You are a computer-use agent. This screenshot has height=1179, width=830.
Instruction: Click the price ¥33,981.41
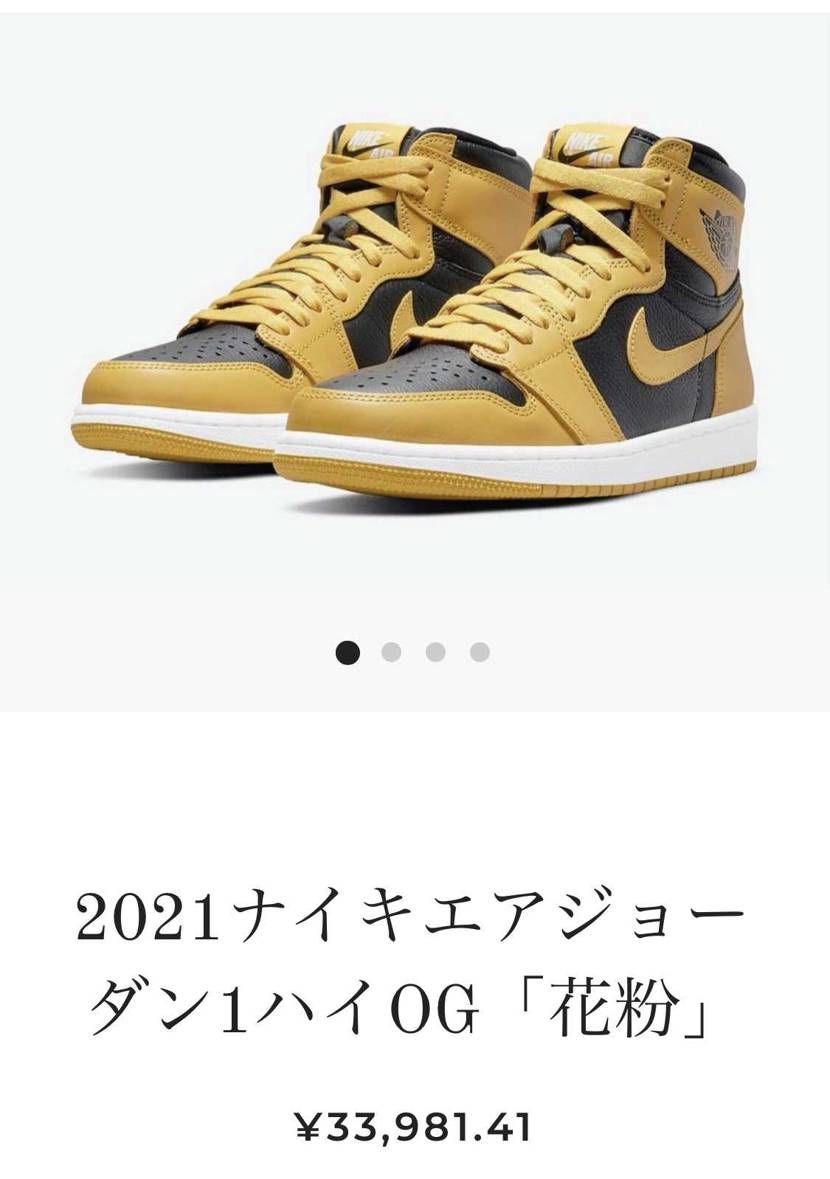412,1125
